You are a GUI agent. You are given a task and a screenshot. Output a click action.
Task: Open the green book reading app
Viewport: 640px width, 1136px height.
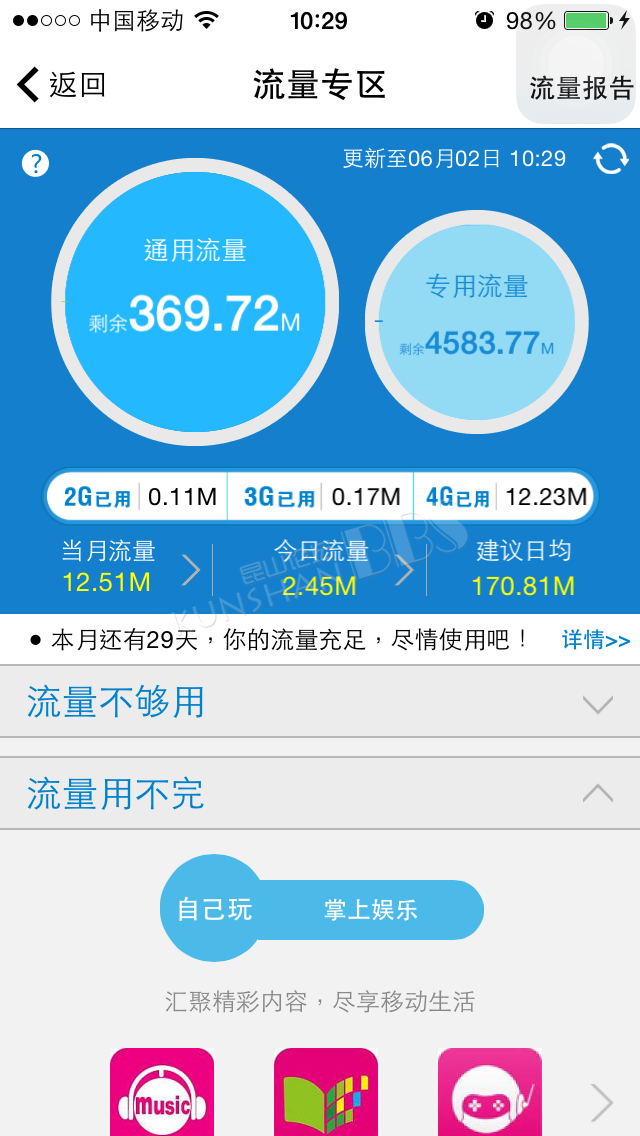[x=325, y=1092]
